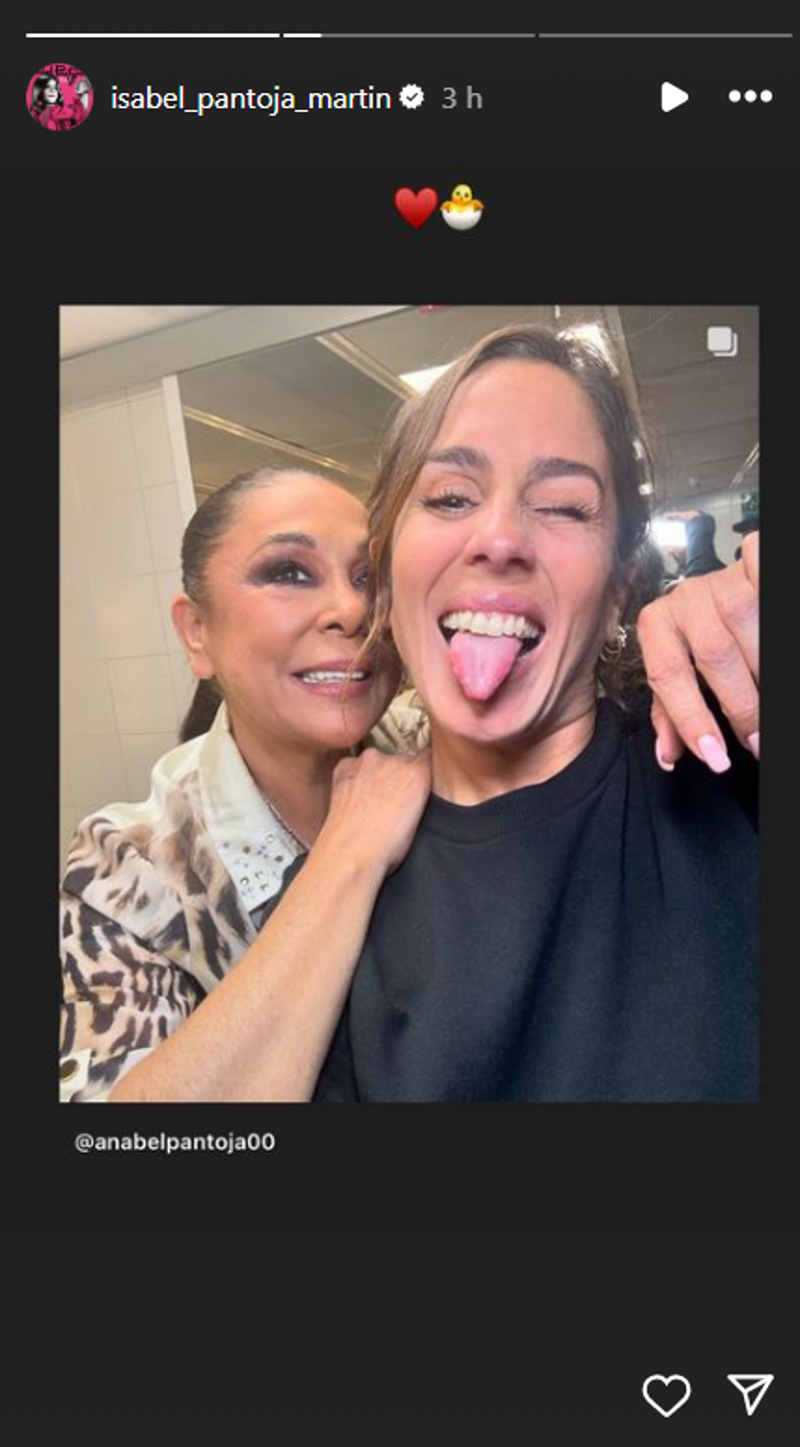Like this story with the heart
800x1447 pixels.
tap(666, 1394)
